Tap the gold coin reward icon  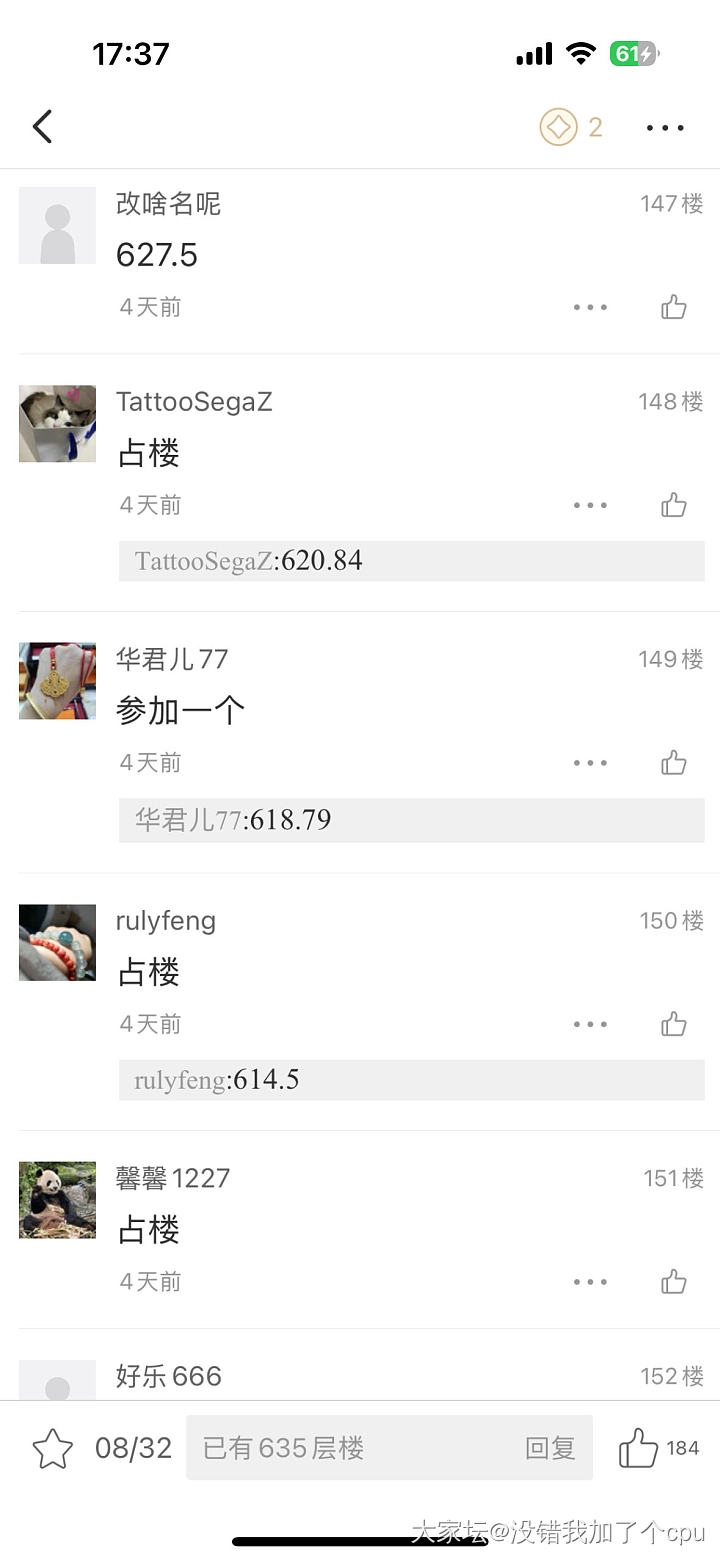558,127
